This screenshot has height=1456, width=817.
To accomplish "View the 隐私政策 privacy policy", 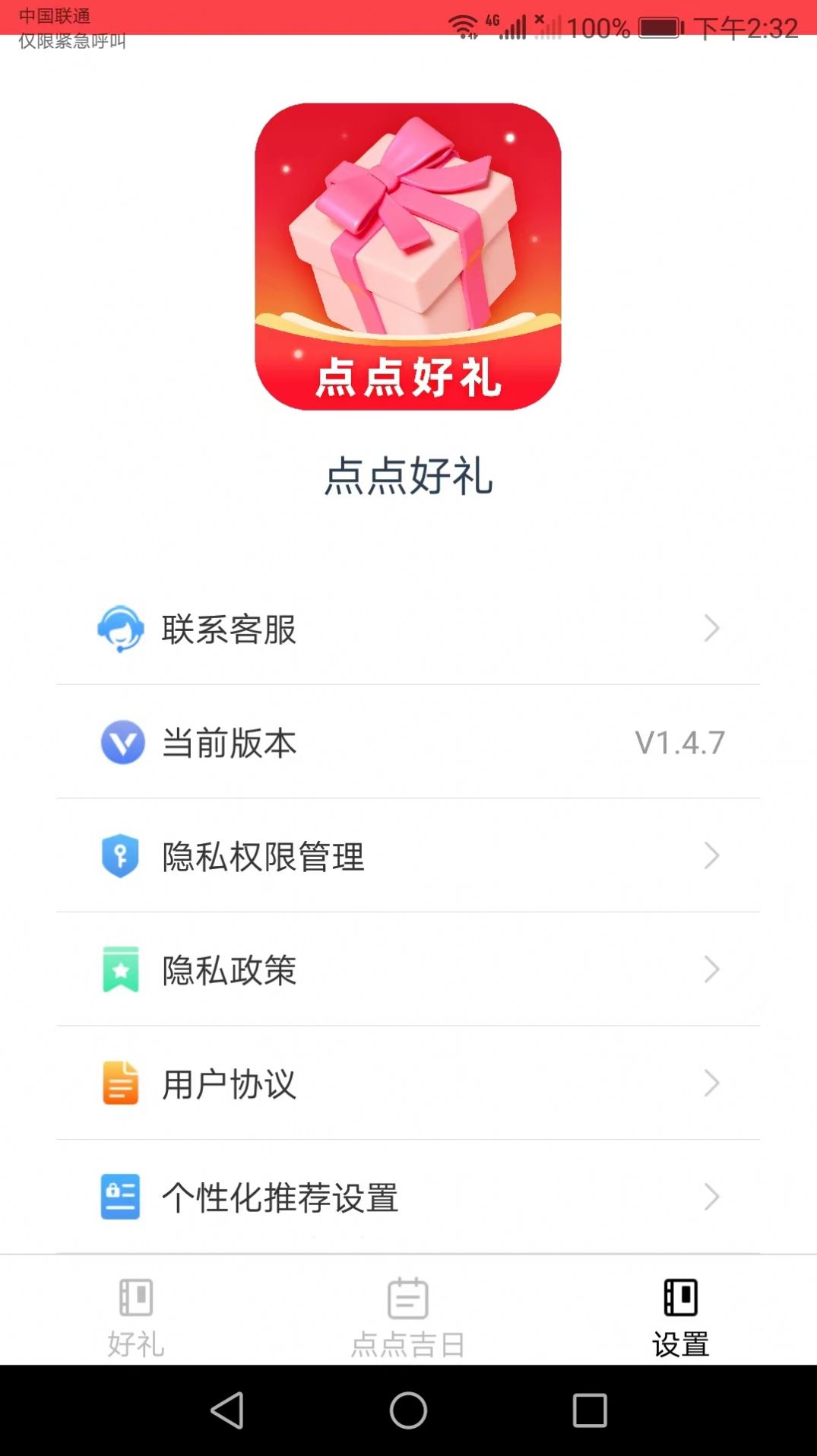I will pos(408,970).
